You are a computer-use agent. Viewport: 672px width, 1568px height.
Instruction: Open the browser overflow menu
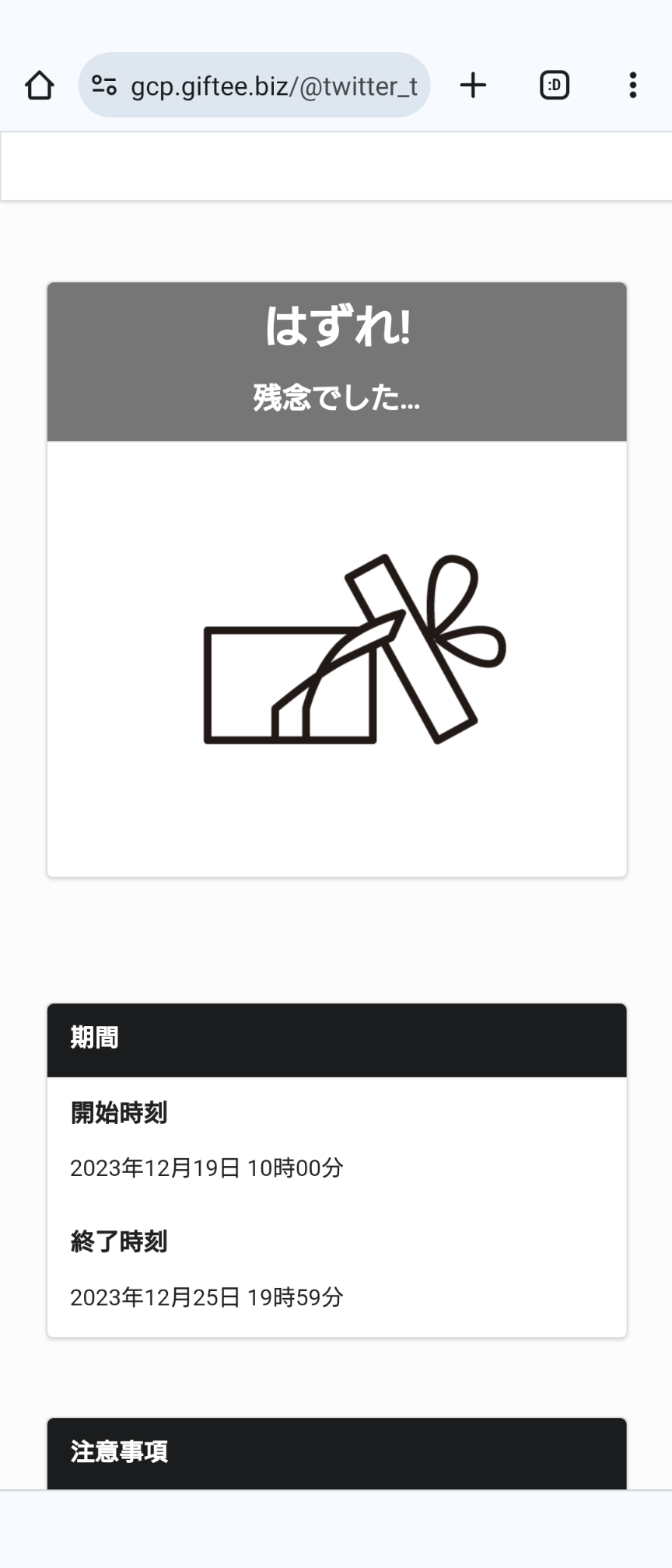tap(633, 86)
